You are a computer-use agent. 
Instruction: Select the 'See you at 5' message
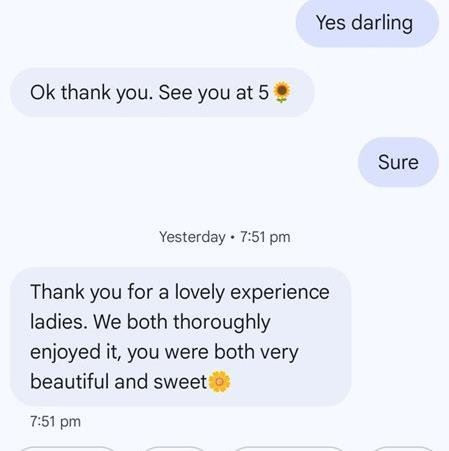(162, 92)
